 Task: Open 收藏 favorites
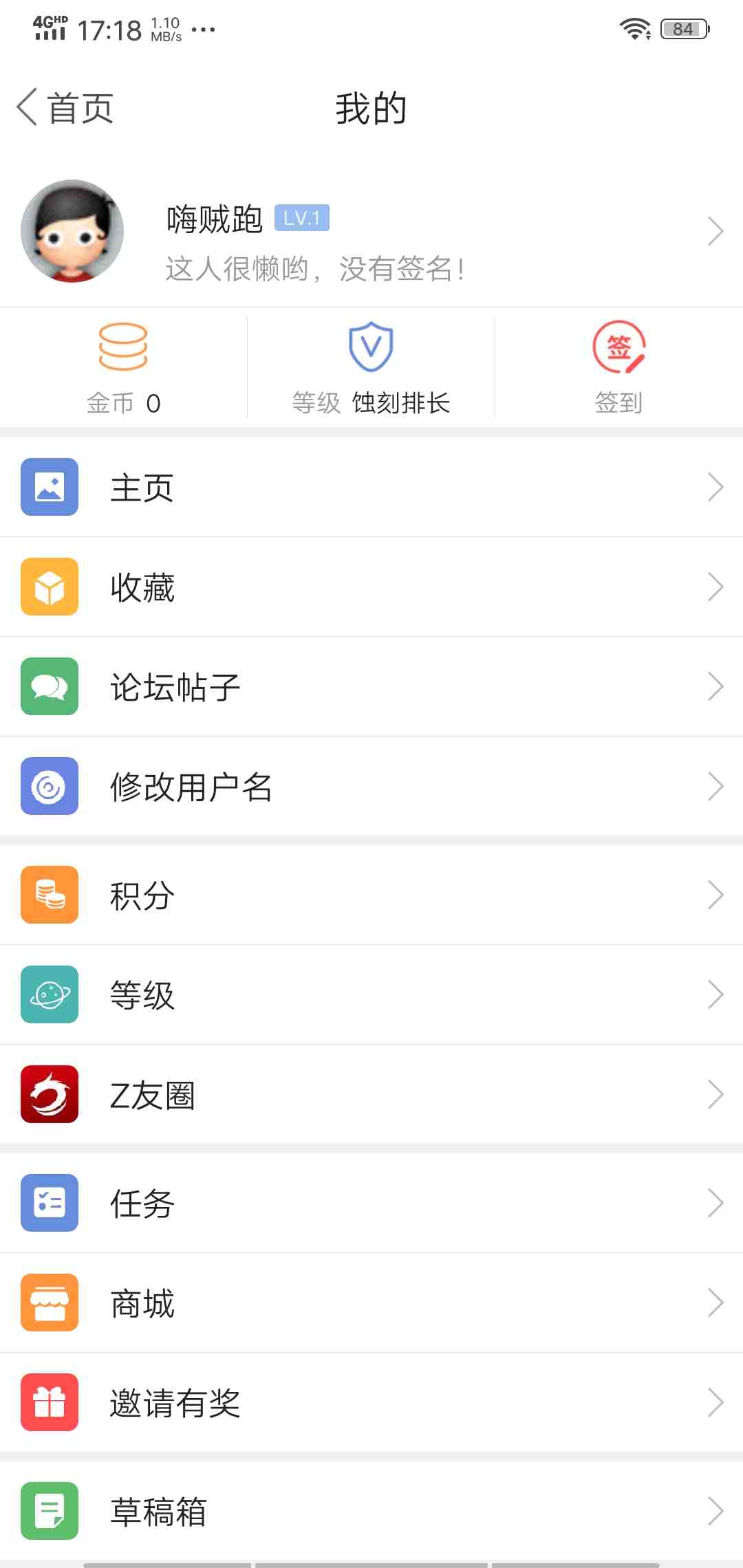[x=371, y=587]
